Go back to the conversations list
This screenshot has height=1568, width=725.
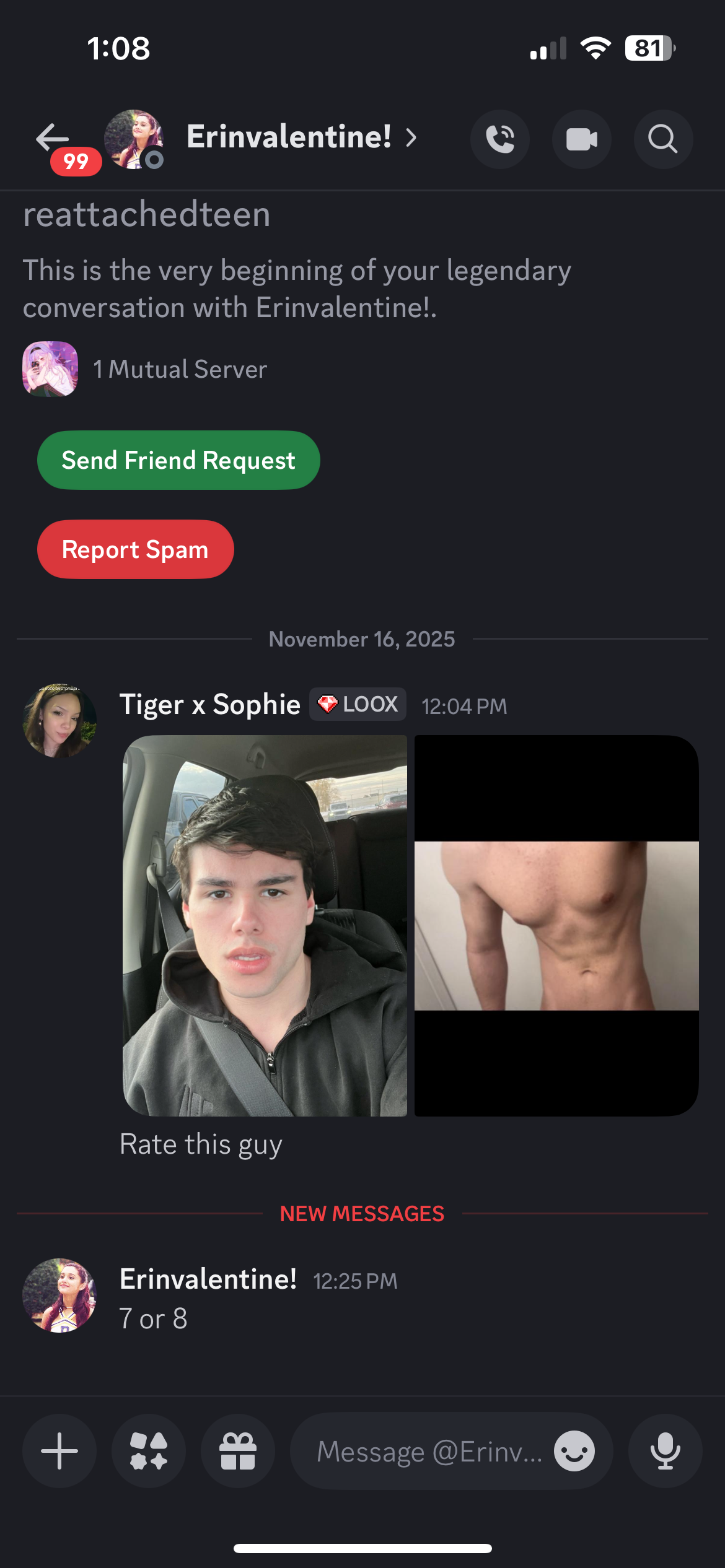53,138
